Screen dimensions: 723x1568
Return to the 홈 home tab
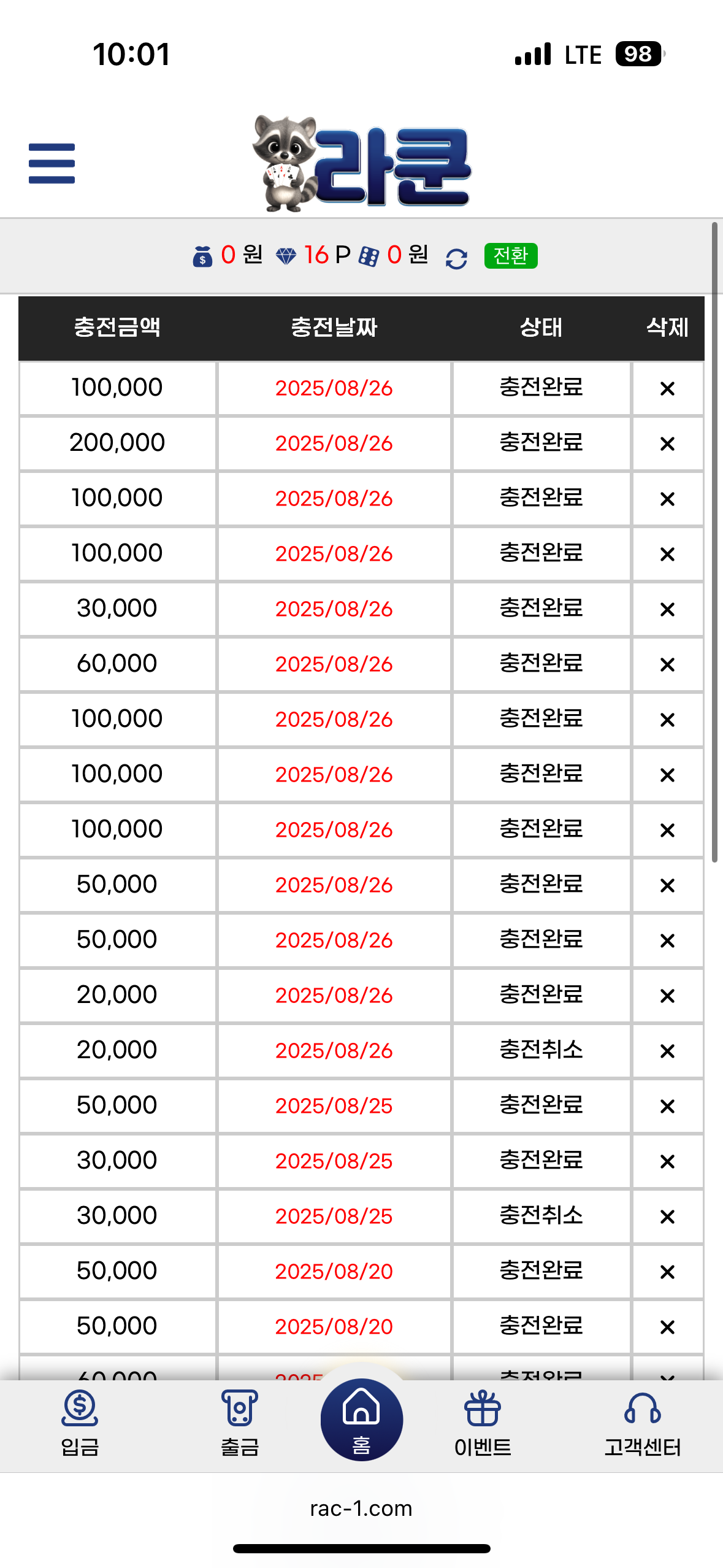coord(361,1420)
